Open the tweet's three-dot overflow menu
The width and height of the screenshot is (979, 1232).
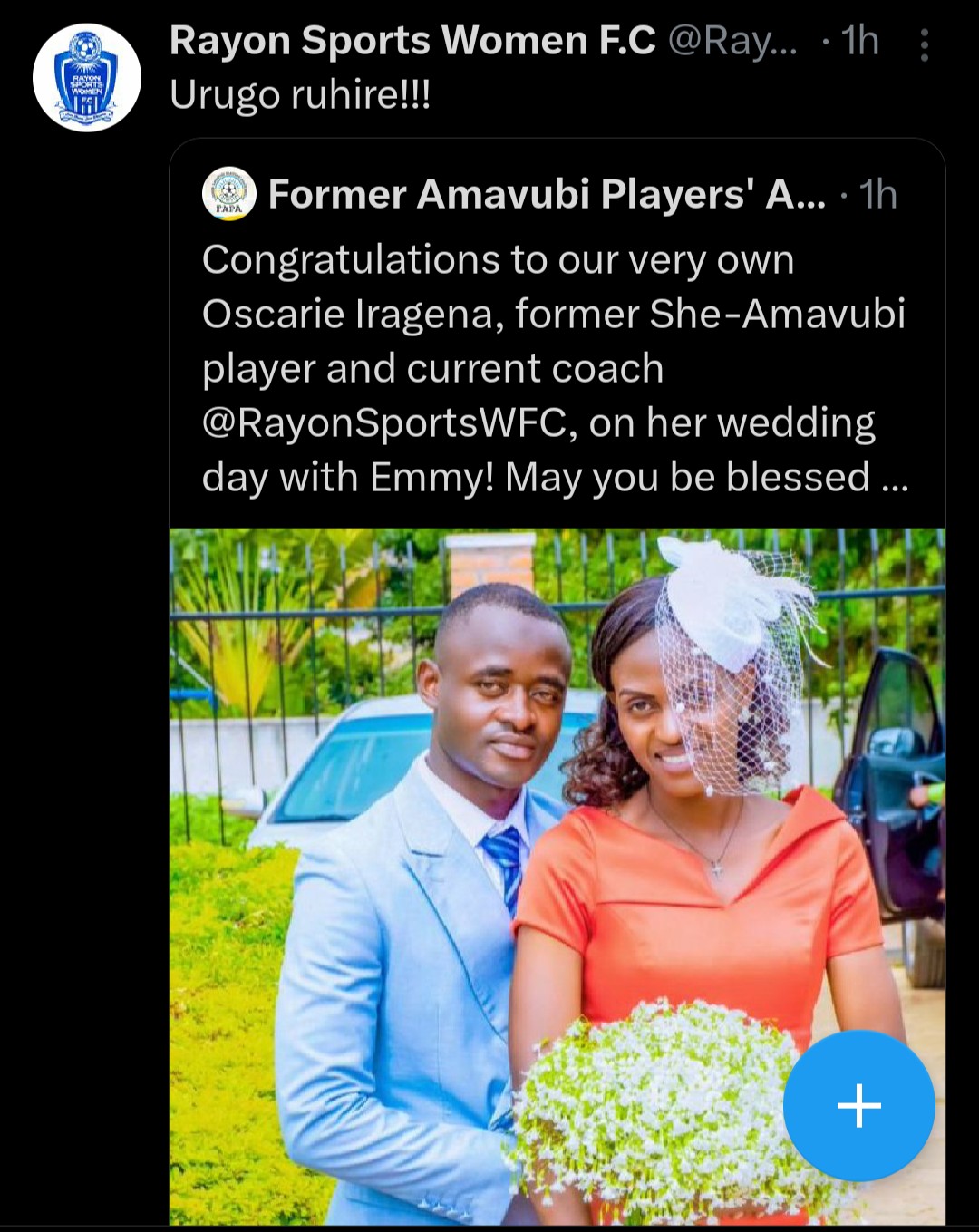click(924, 44)
